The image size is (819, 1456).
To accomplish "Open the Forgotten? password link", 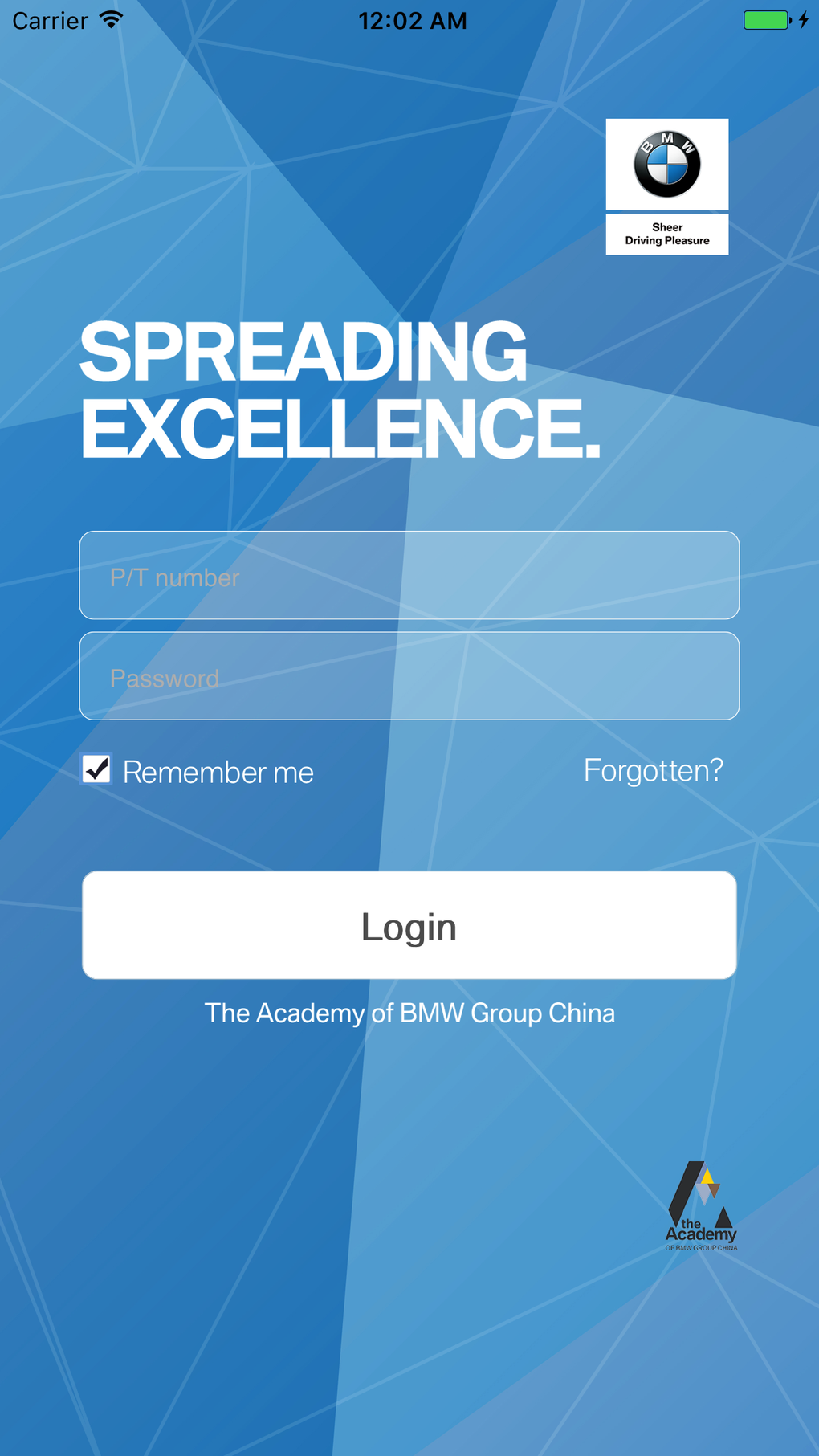I will (x=653, y=770).
